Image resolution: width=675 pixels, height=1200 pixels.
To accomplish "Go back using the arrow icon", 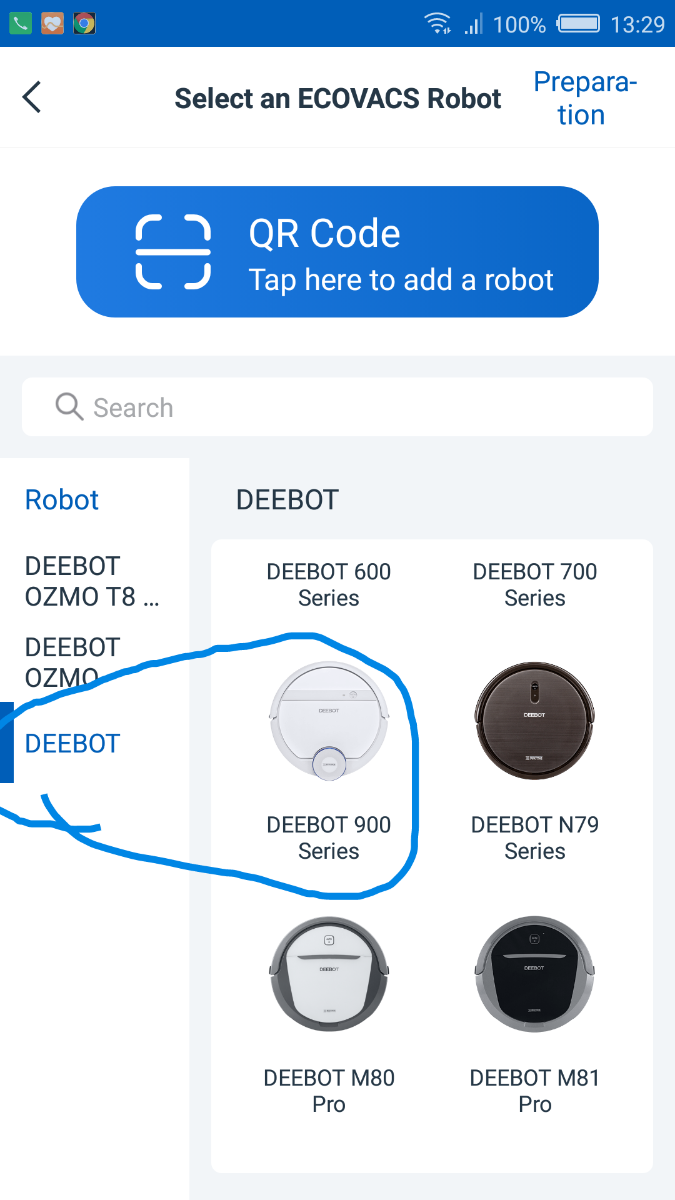I will [x=32, y=98].
